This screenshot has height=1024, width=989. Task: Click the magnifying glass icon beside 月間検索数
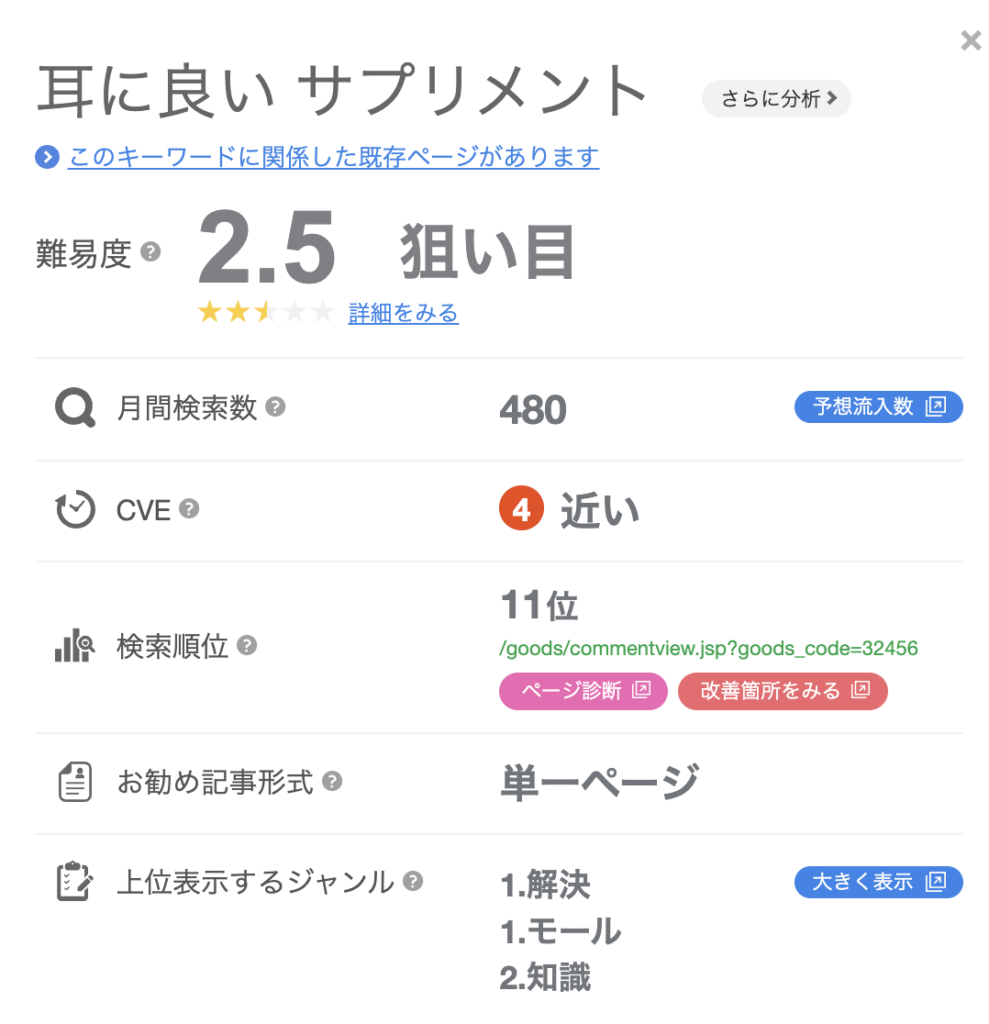74,407
